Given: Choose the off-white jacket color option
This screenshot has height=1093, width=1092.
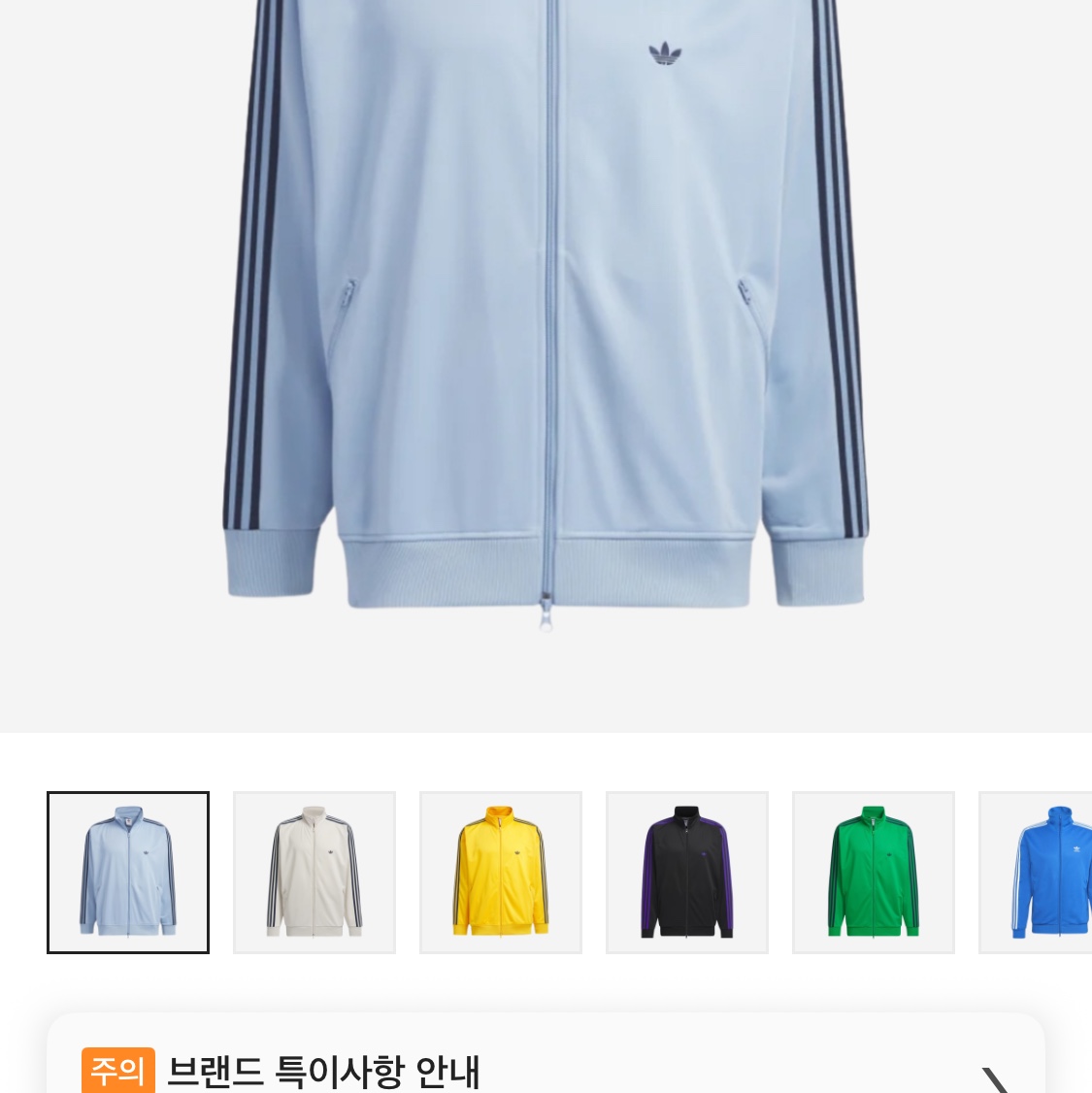Looking at the screenshot, I should pyautogui.click(x=314, y=873).
